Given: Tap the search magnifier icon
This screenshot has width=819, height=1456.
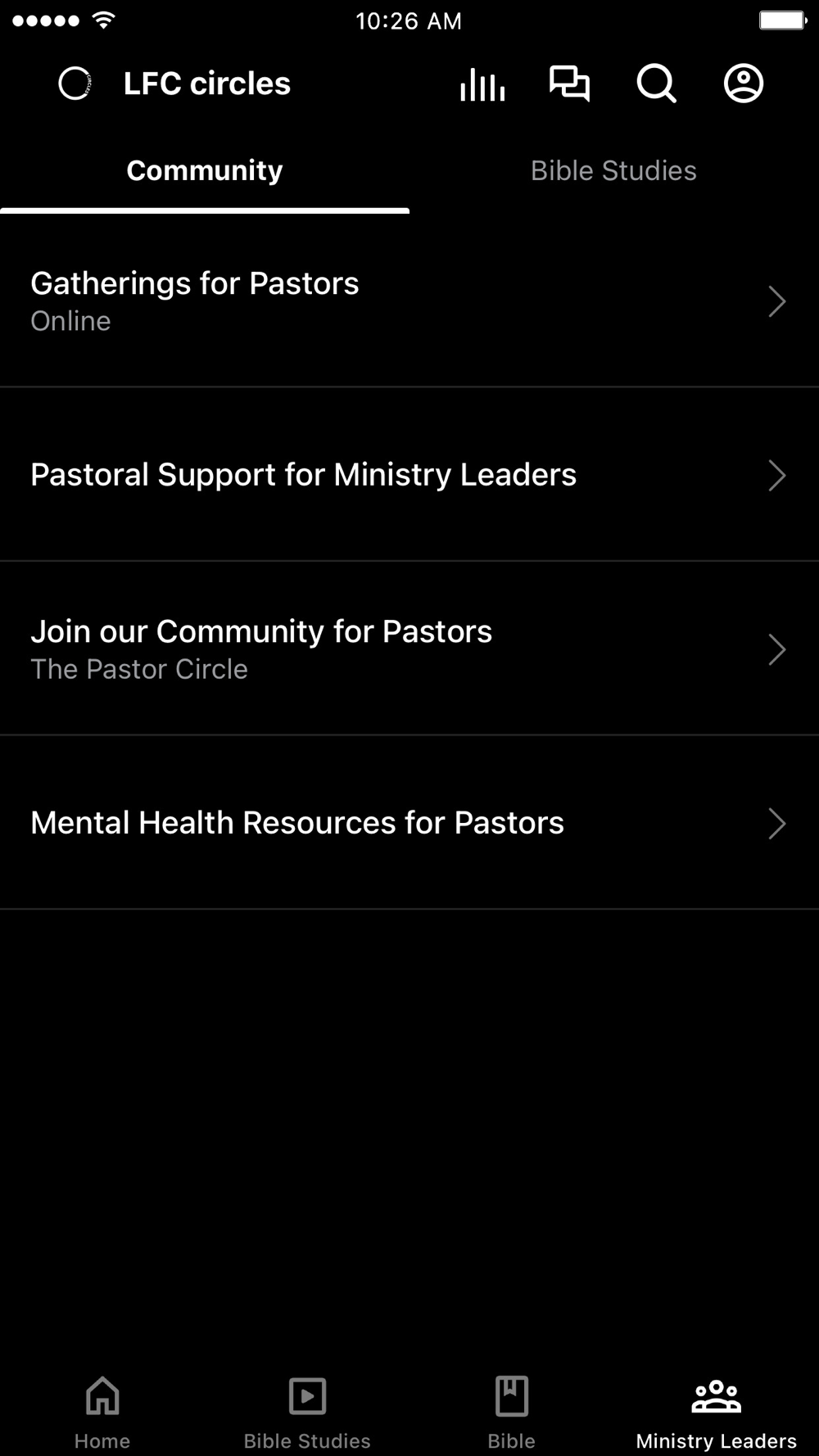Looking at the screenshot, I should click(656, 84).
